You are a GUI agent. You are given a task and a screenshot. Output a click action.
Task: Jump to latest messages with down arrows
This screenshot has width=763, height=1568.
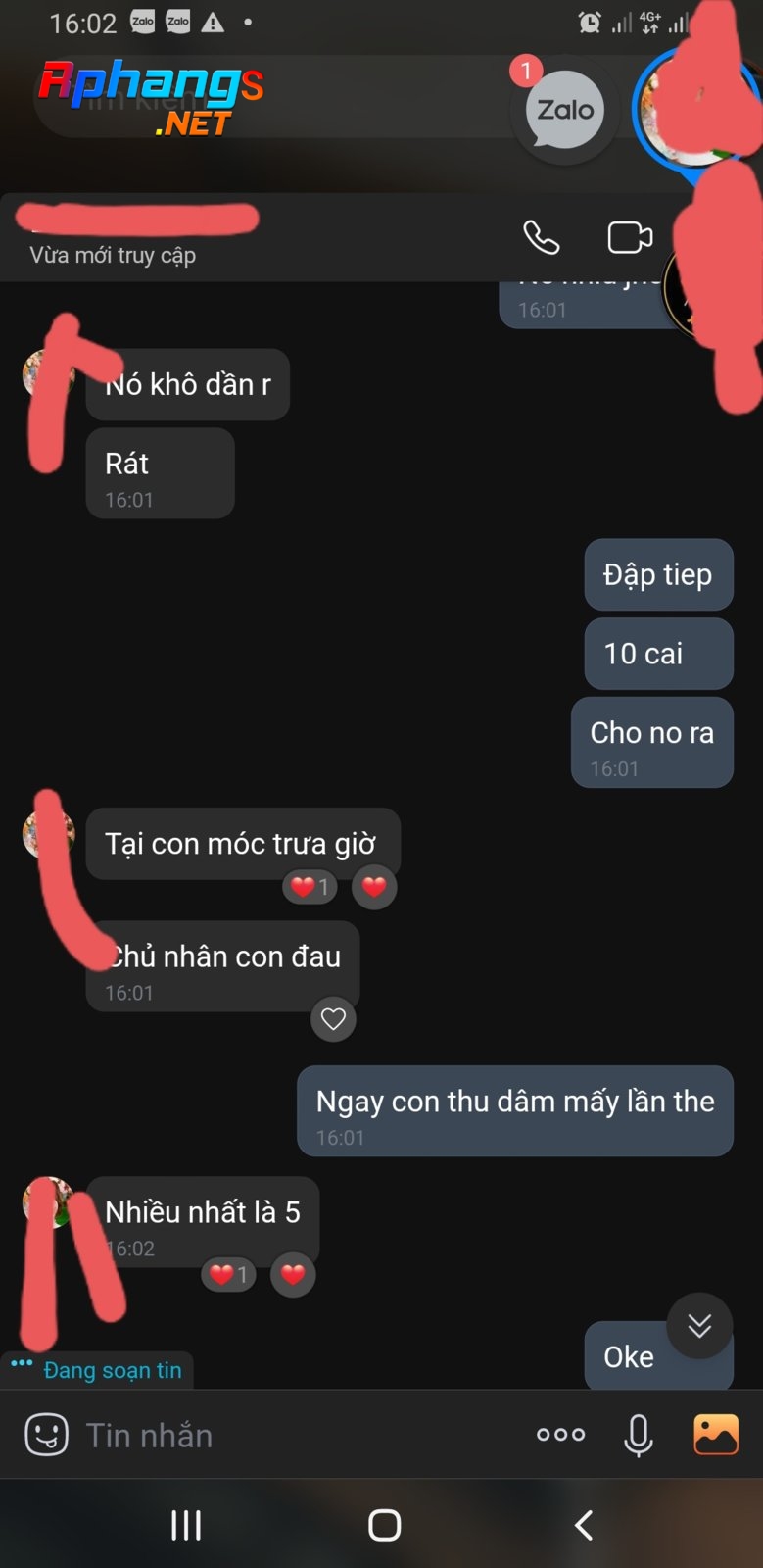(699, 1326)
